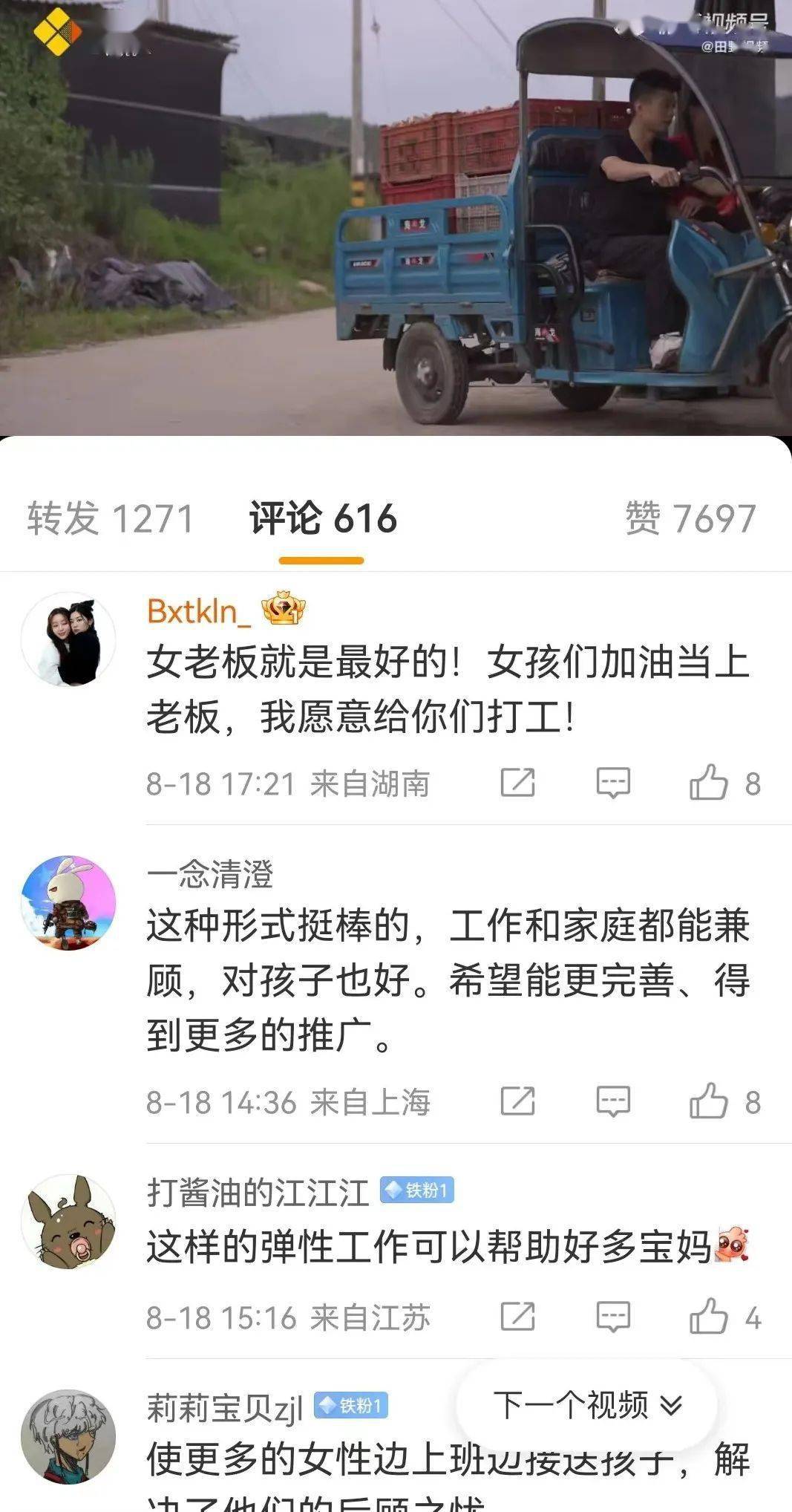Reply to 一念清澄's comment
Image resolution: width=792 pixels, height=1512 pixels.
(x=613, y=1101)
